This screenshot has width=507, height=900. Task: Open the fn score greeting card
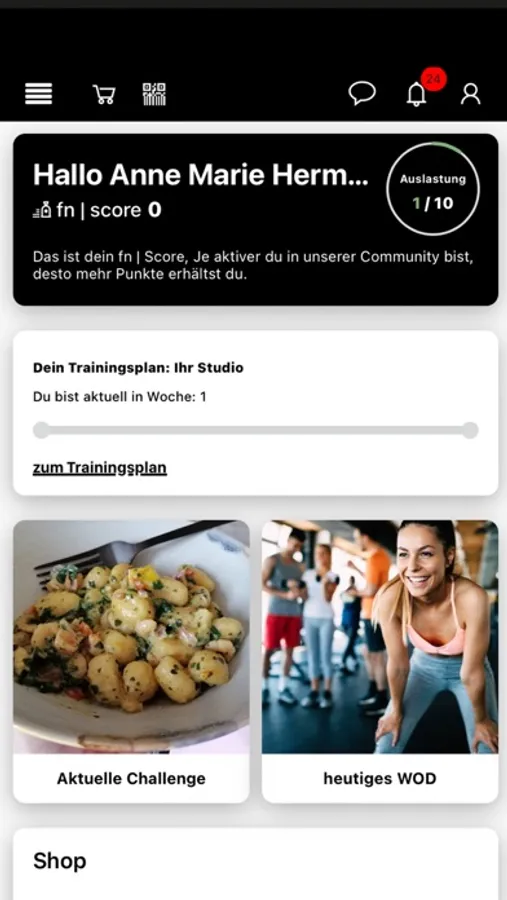[256, 220]
